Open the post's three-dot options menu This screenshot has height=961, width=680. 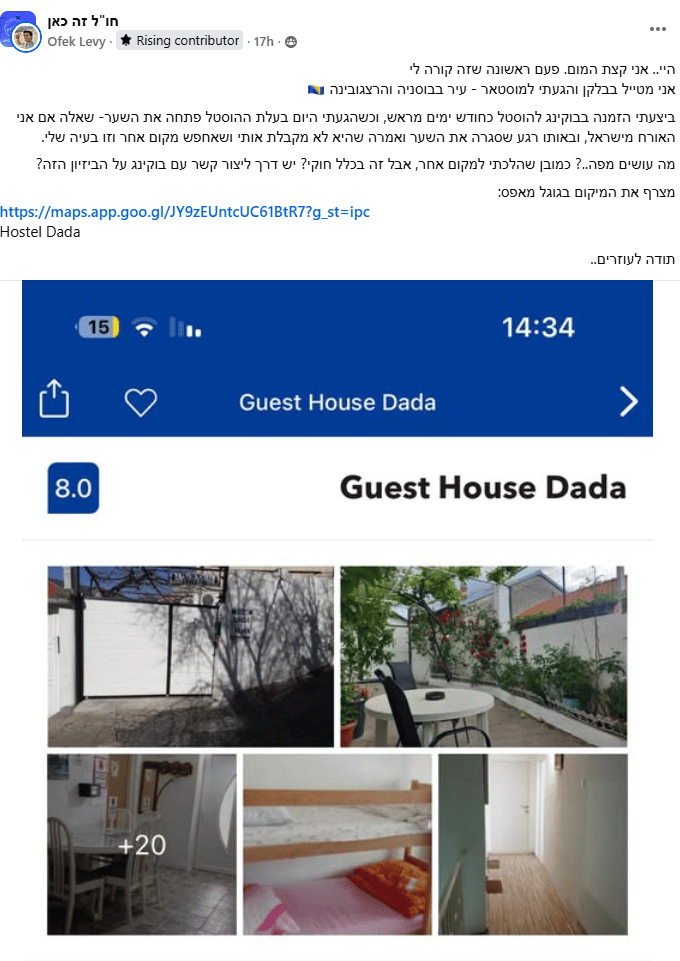point(658,29)
